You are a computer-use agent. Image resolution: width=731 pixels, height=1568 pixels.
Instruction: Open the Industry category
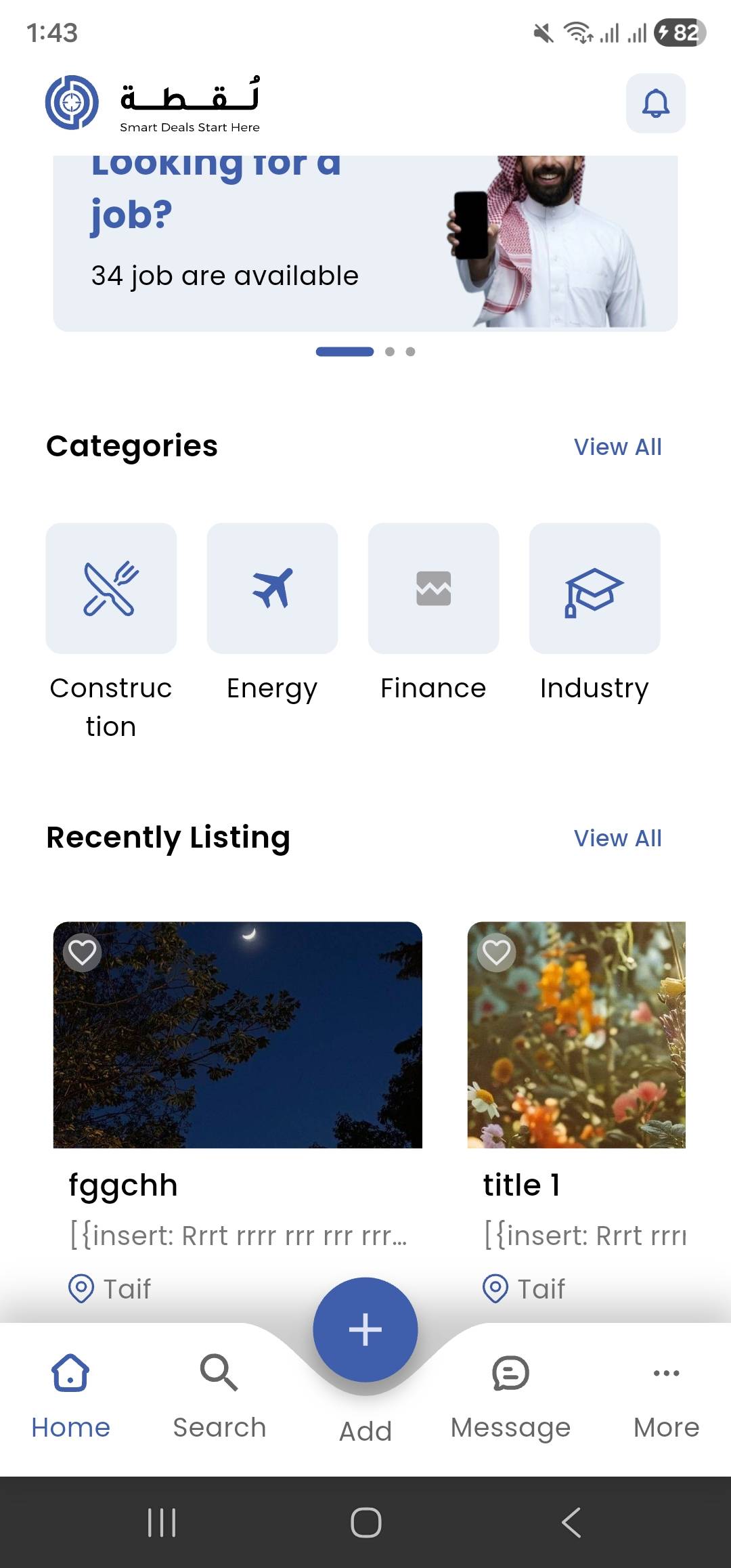pyautogui.click(x=594, y=588)
